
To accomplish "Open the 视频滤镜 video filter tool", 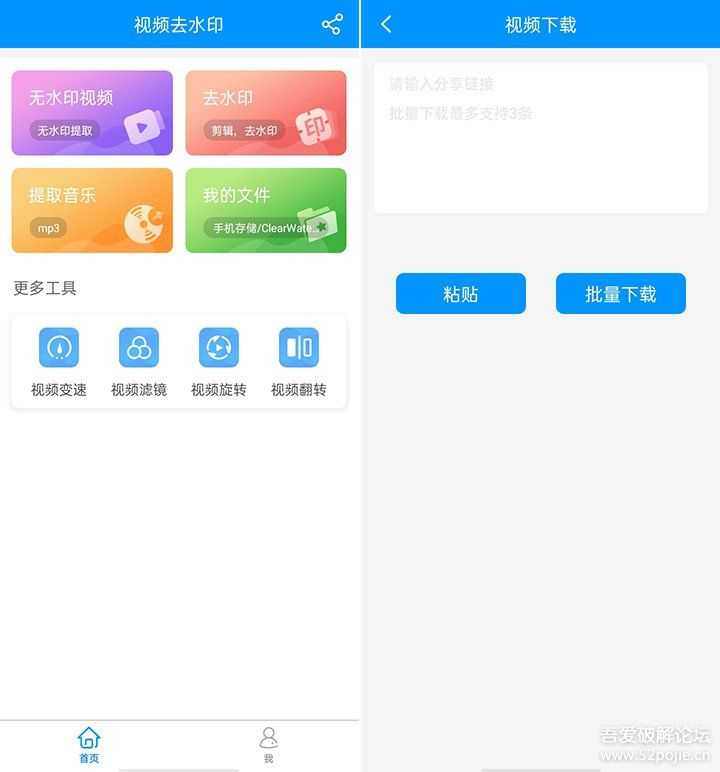I will pos(137,360).
